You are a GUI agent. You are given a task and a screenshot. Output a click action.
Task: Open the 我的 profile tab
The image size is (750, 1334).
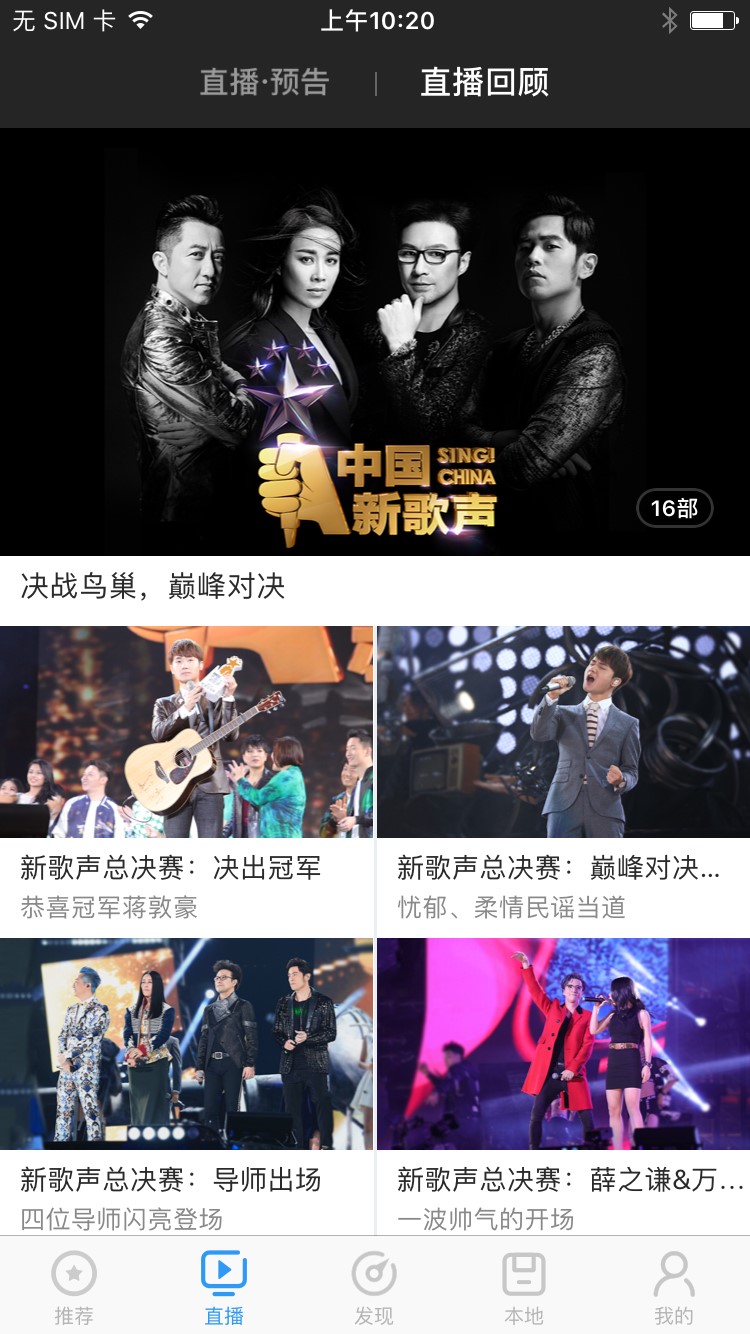coord(674,1286)
